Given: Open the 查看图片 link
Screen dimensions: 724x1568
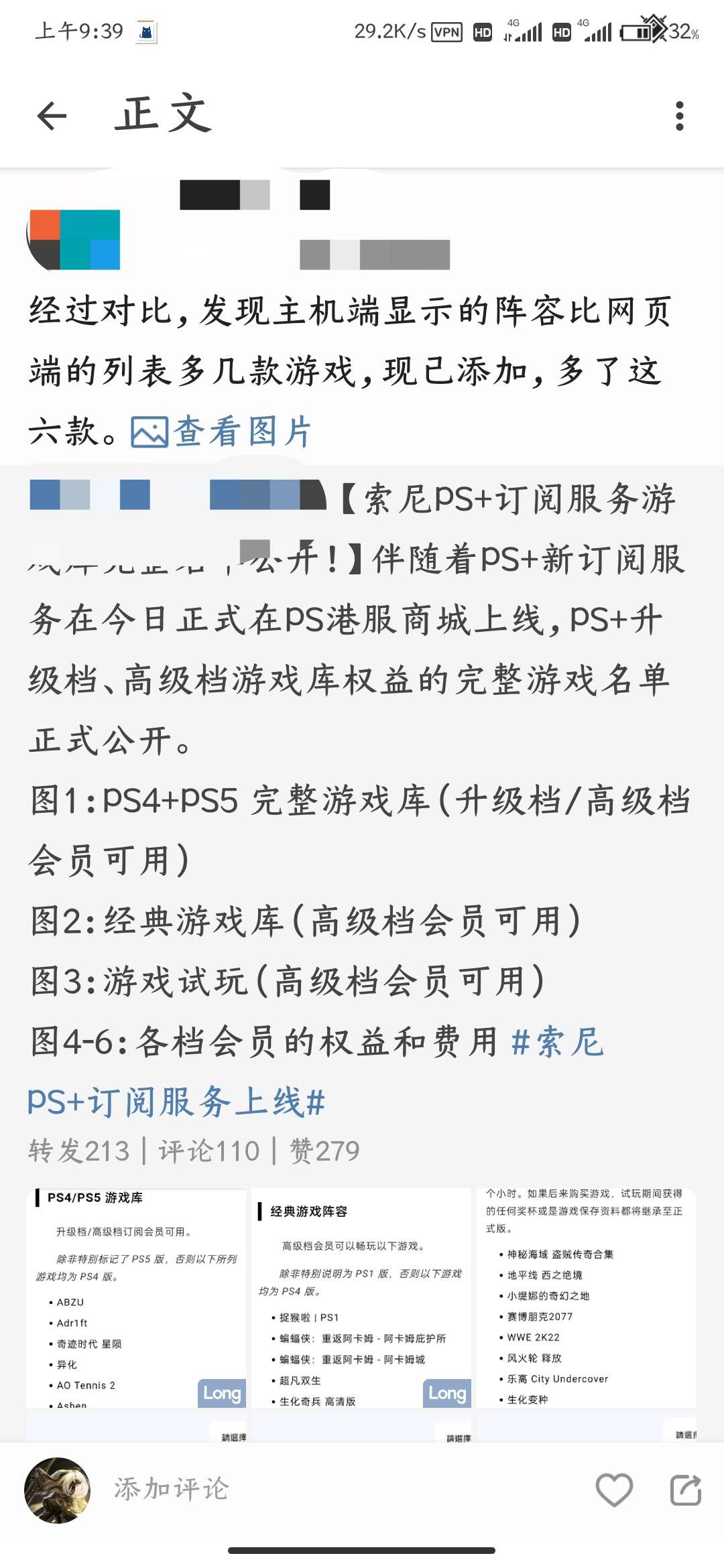Looking at the screenshot, I should [222, 432].
